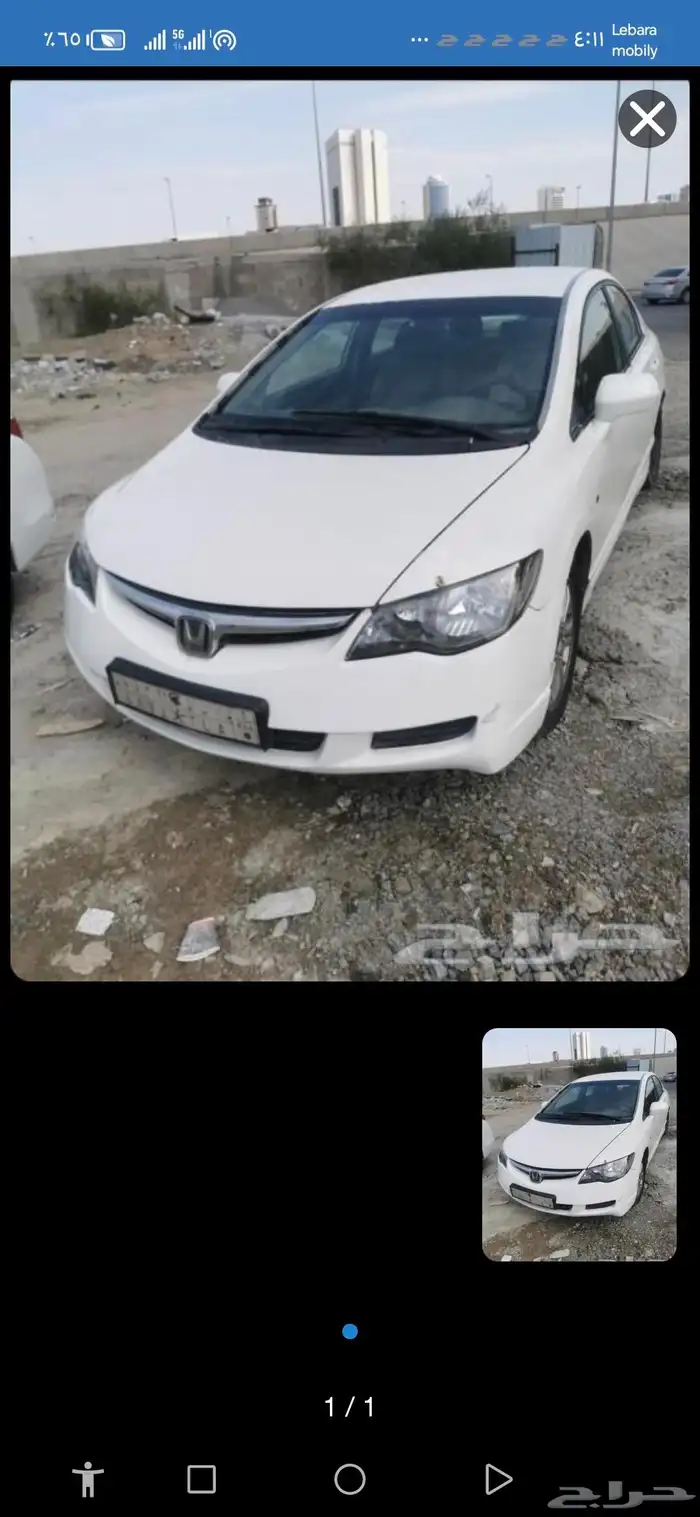The width and height of the screenshot is (700, 1517).
Task: Go to the home screen
Action: coord(350,1479)
